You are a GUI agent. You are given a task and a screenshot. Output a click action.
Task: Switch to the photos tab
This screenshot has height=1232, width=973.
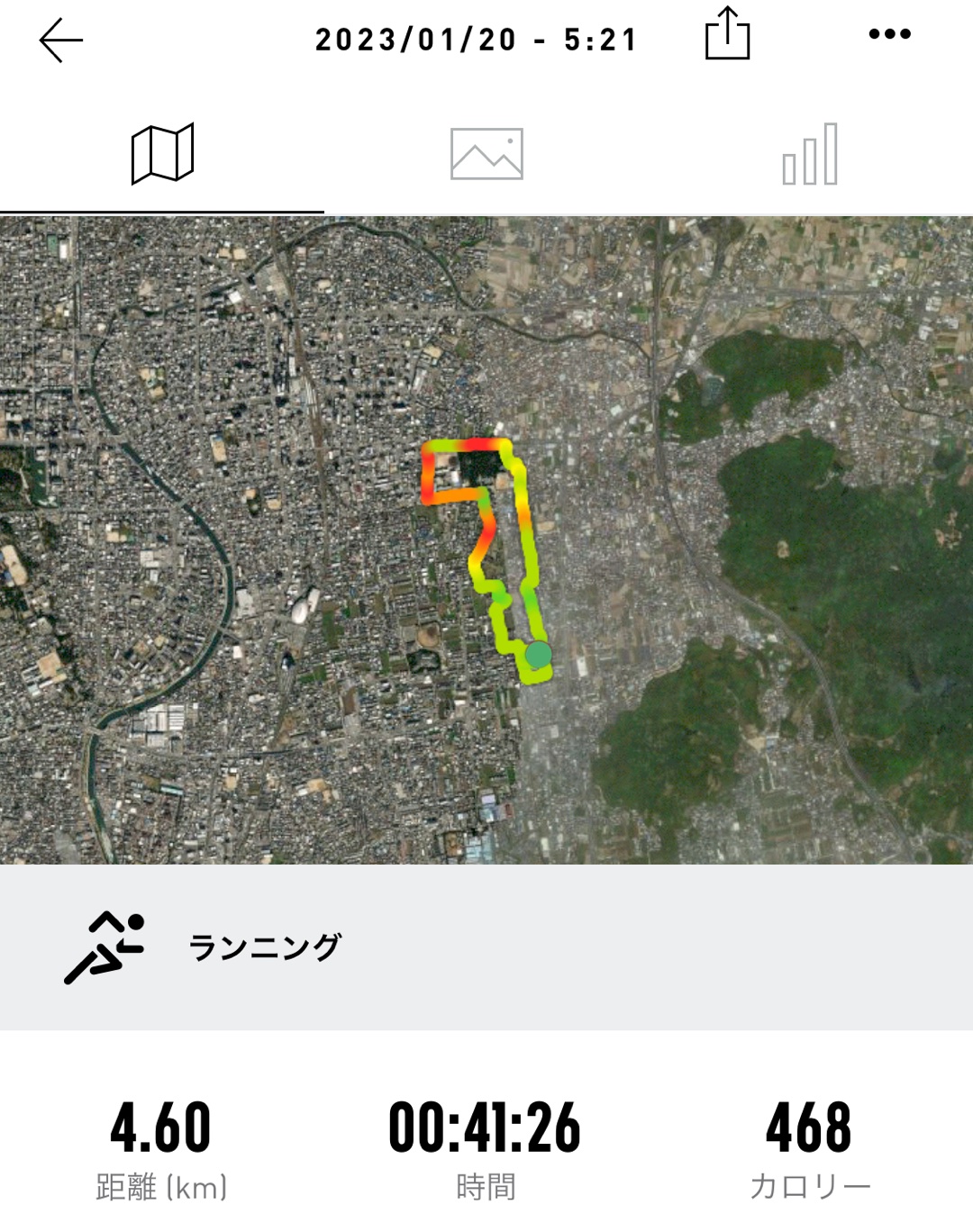(486, 154)
